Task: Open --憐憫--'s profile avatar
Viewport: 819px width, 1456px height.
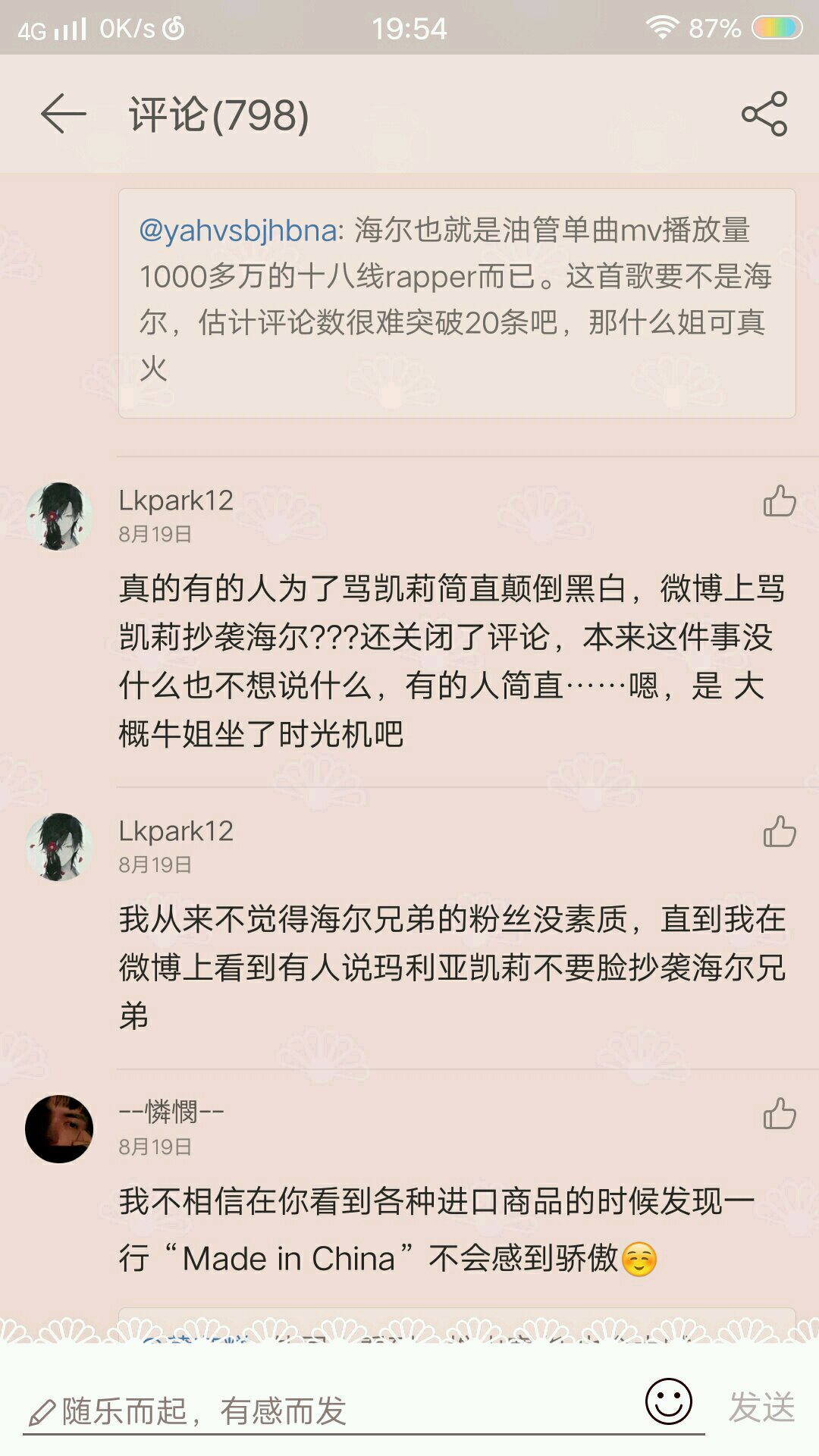Action: [59, 1128]
